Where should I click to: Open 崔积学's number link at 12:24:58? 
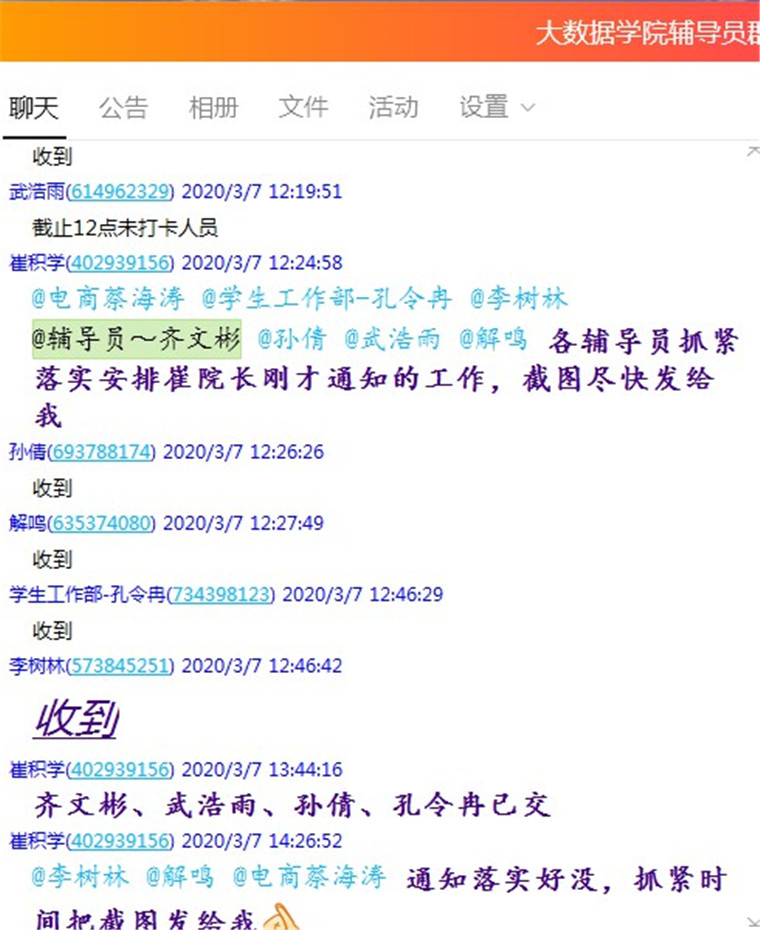click(120, 263)
